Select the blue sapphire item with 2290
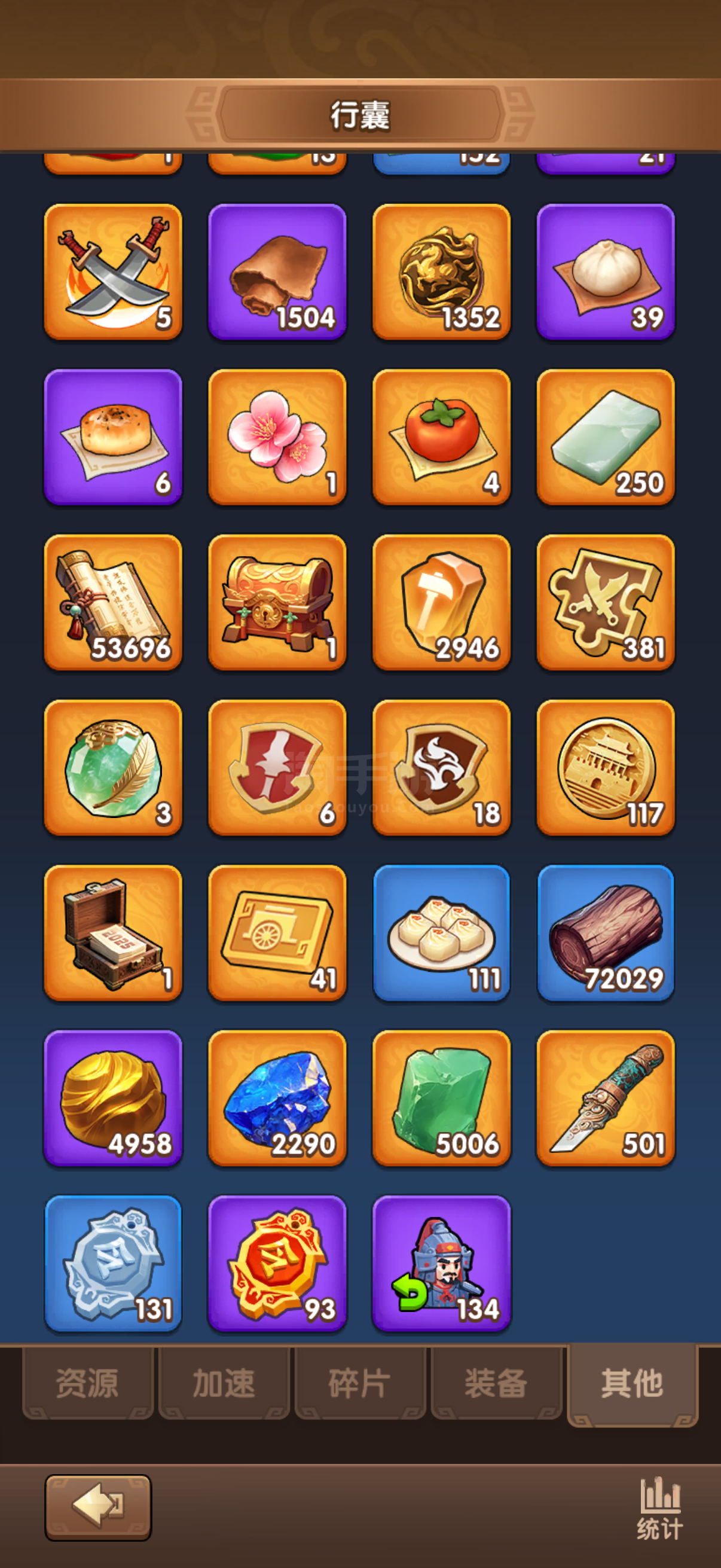 277,1098
